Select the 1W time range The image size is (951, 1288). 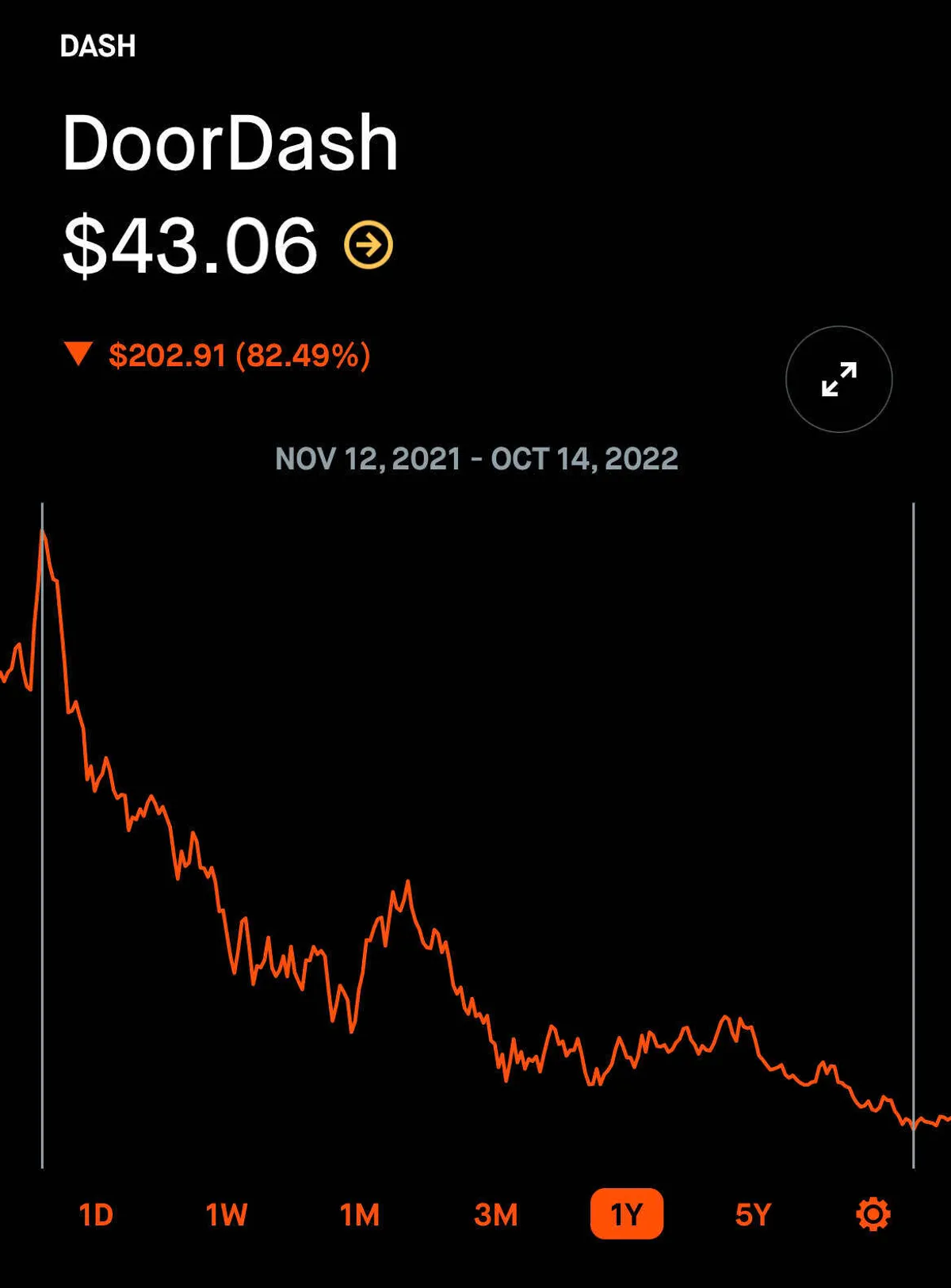(x=227, y=1213)
